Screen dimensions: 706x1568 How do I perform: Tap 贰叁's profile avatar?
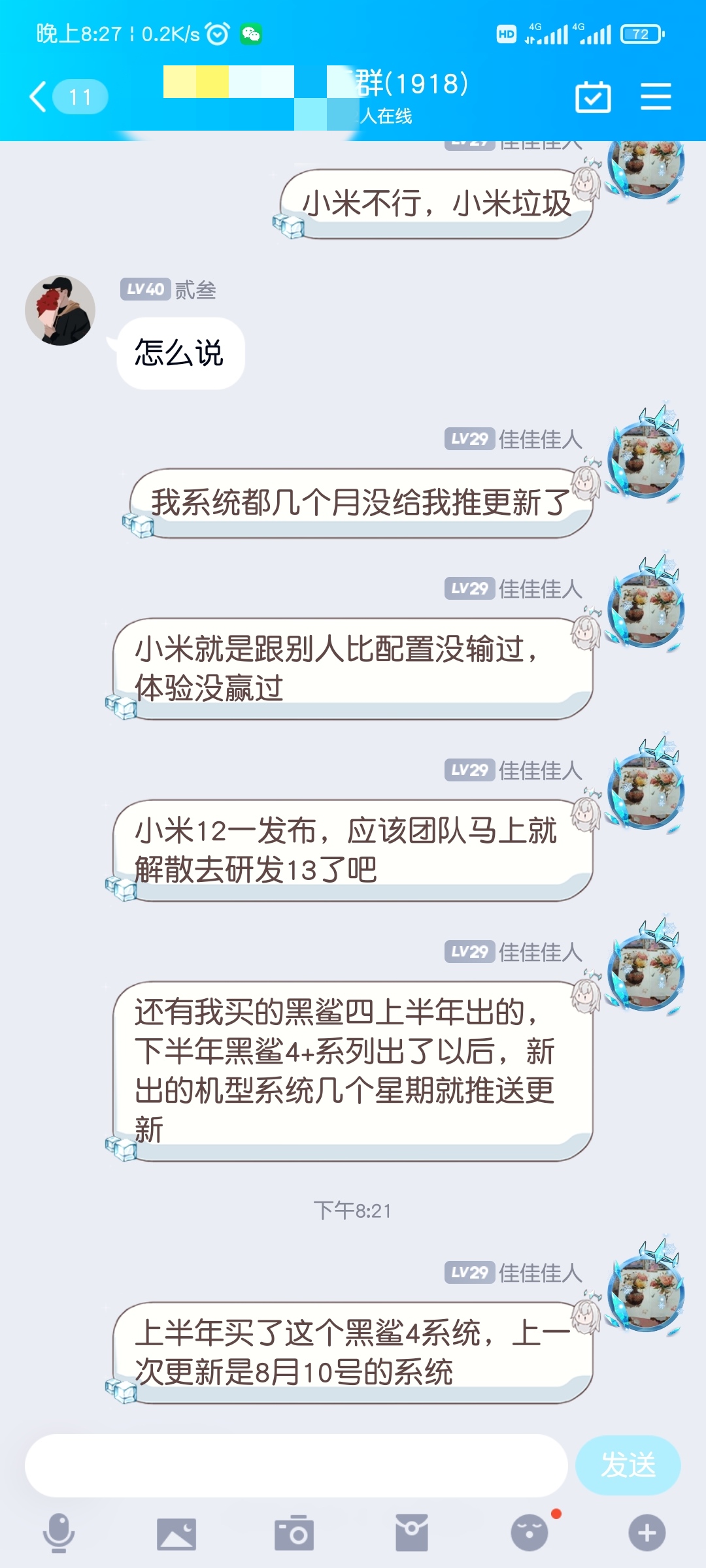tap(60, 310)
